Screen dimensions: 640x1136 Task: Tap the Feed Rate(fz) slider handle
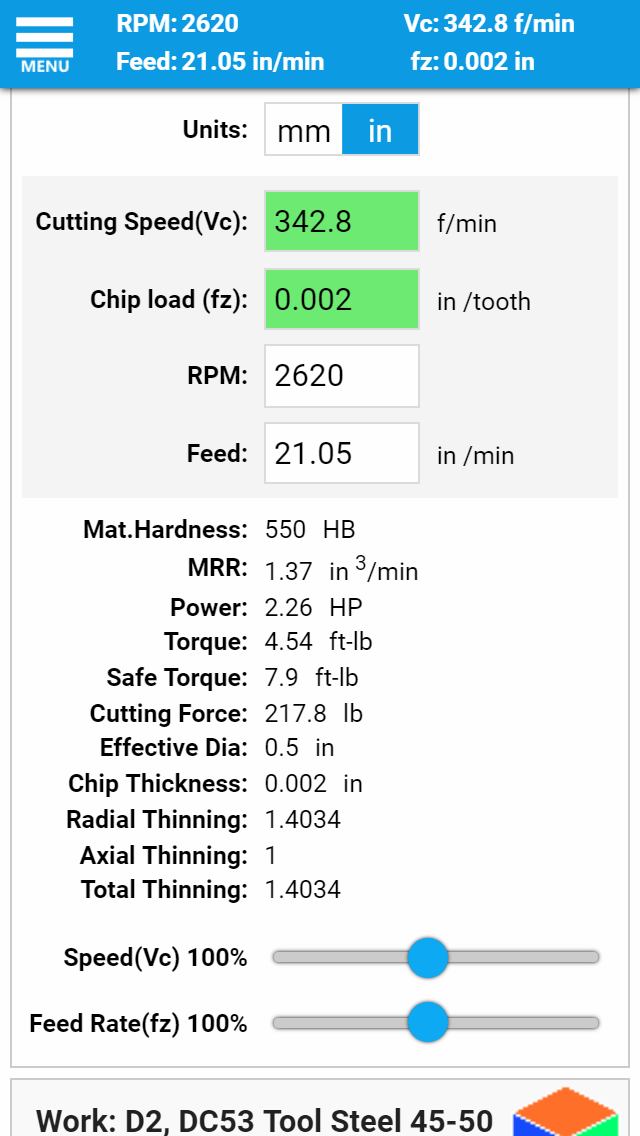(428, 1022)
